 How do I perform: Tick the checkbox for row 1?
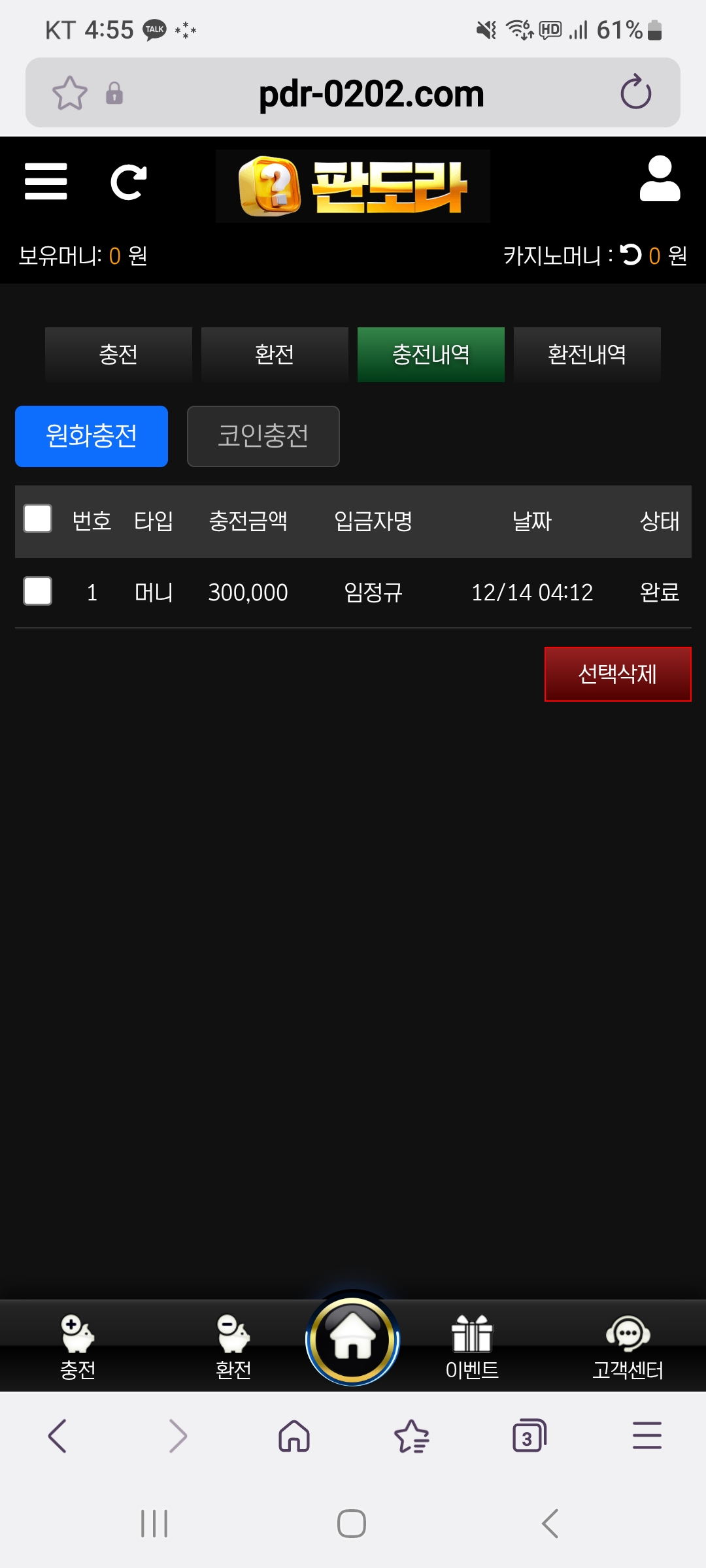click(38, 591)
